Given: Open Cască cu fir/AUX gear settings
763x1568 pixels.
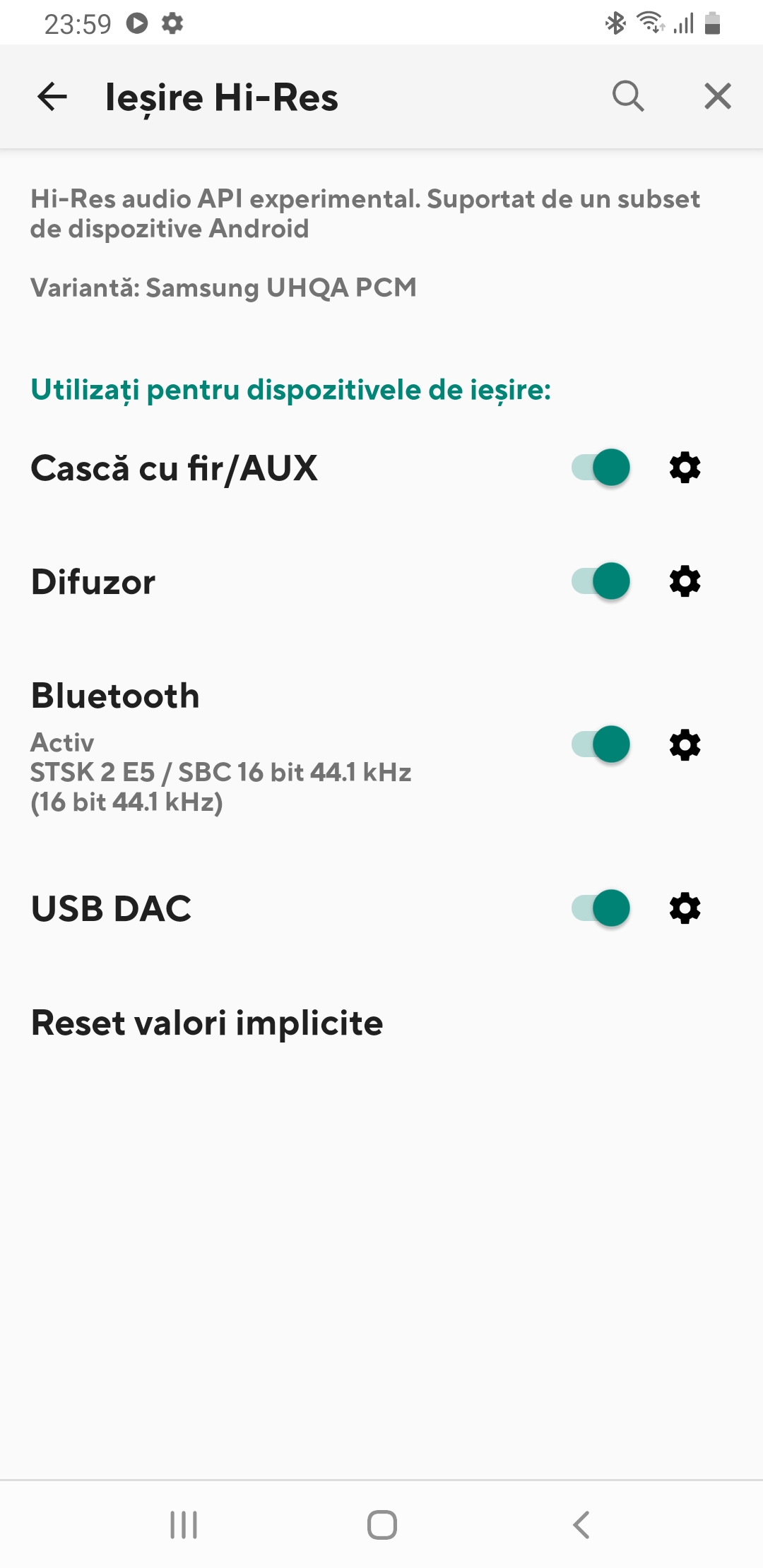Looking at the screenshot, I should (685, 468).
